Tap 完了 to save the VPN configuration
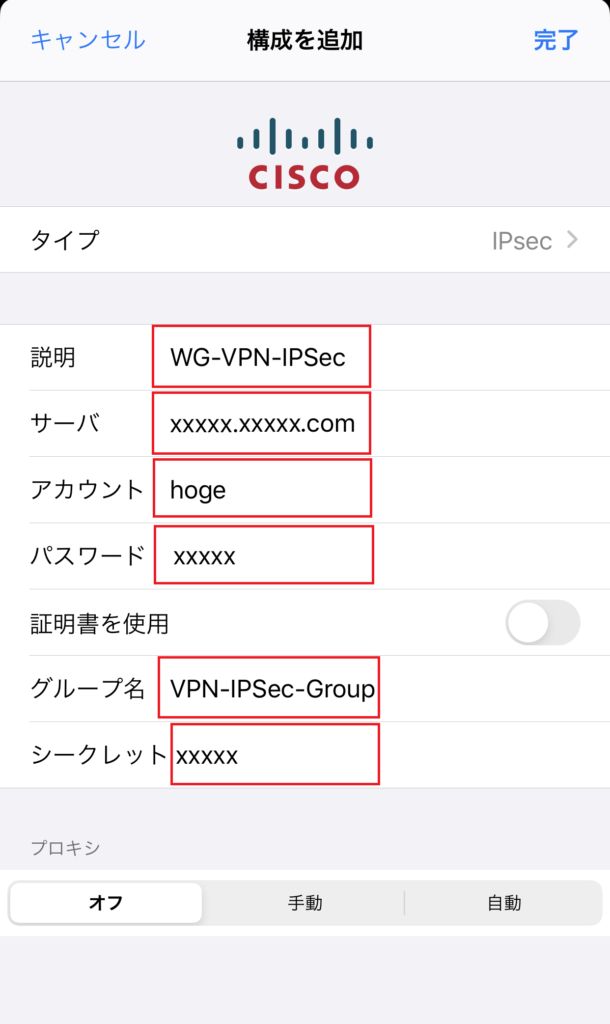 point(556,40)
